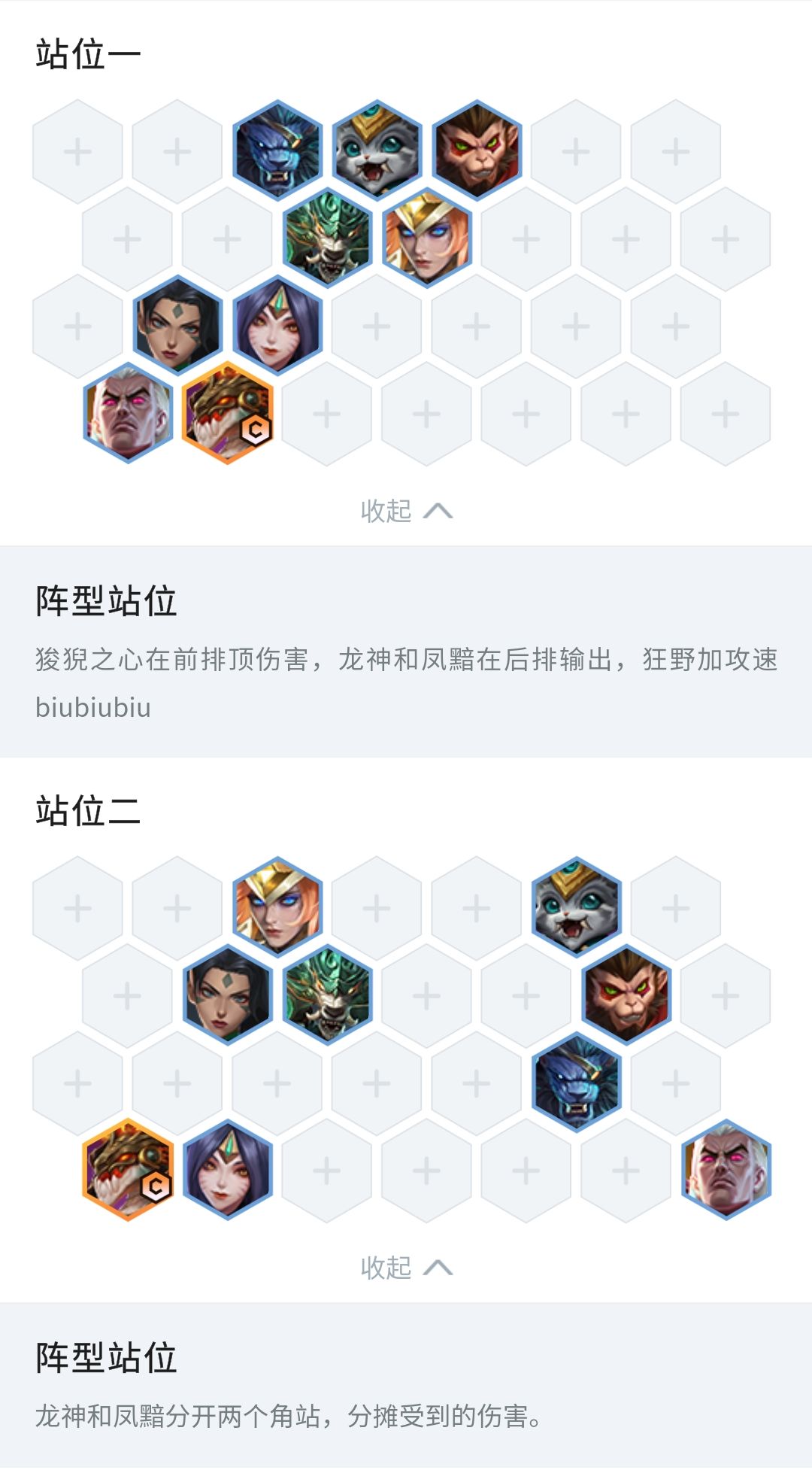The height and width of the screenshot is (1470, 812).
Task: Select the golden-helmet woman in 站位二
Action: pyautogui.click(x=277, y=907)
